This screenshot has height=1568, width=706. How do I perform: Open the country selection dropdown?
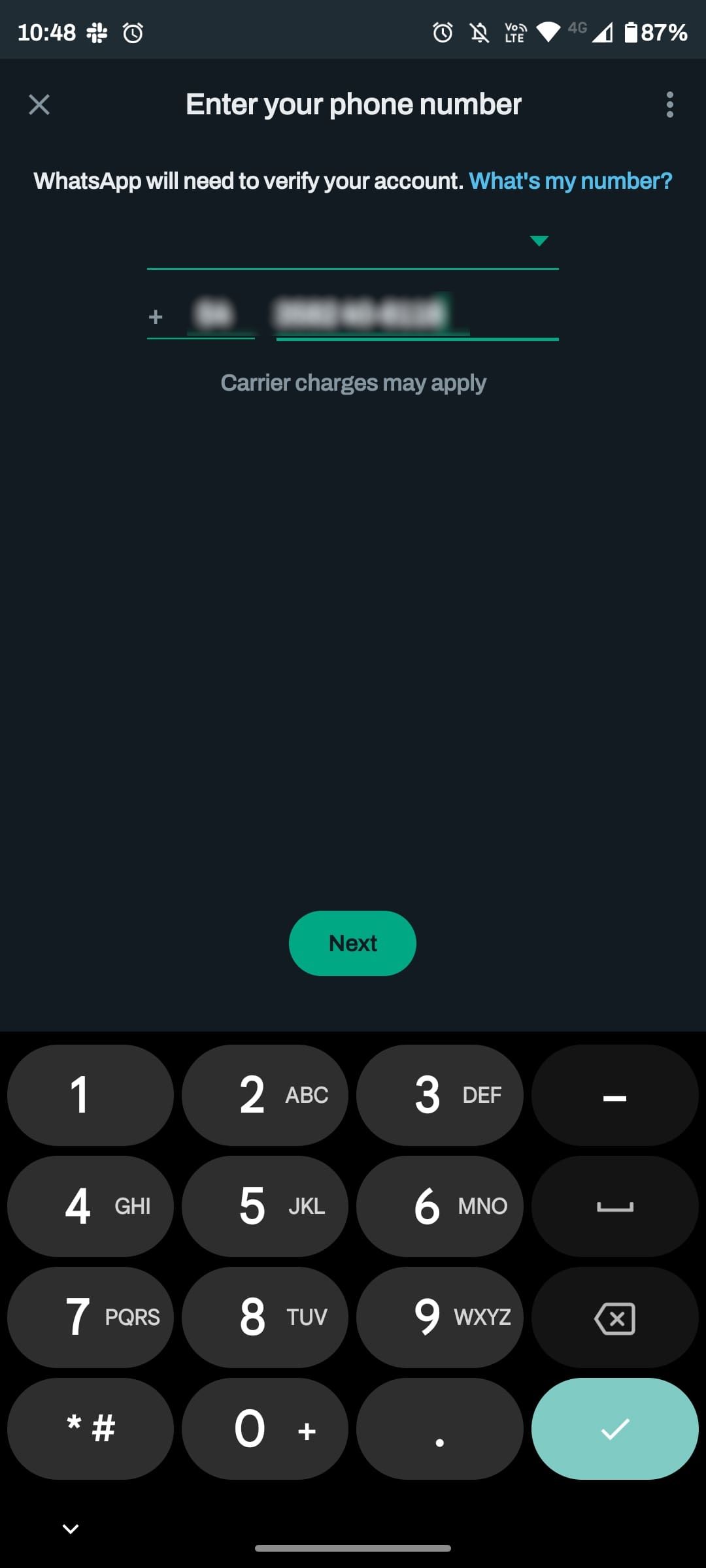538,241
